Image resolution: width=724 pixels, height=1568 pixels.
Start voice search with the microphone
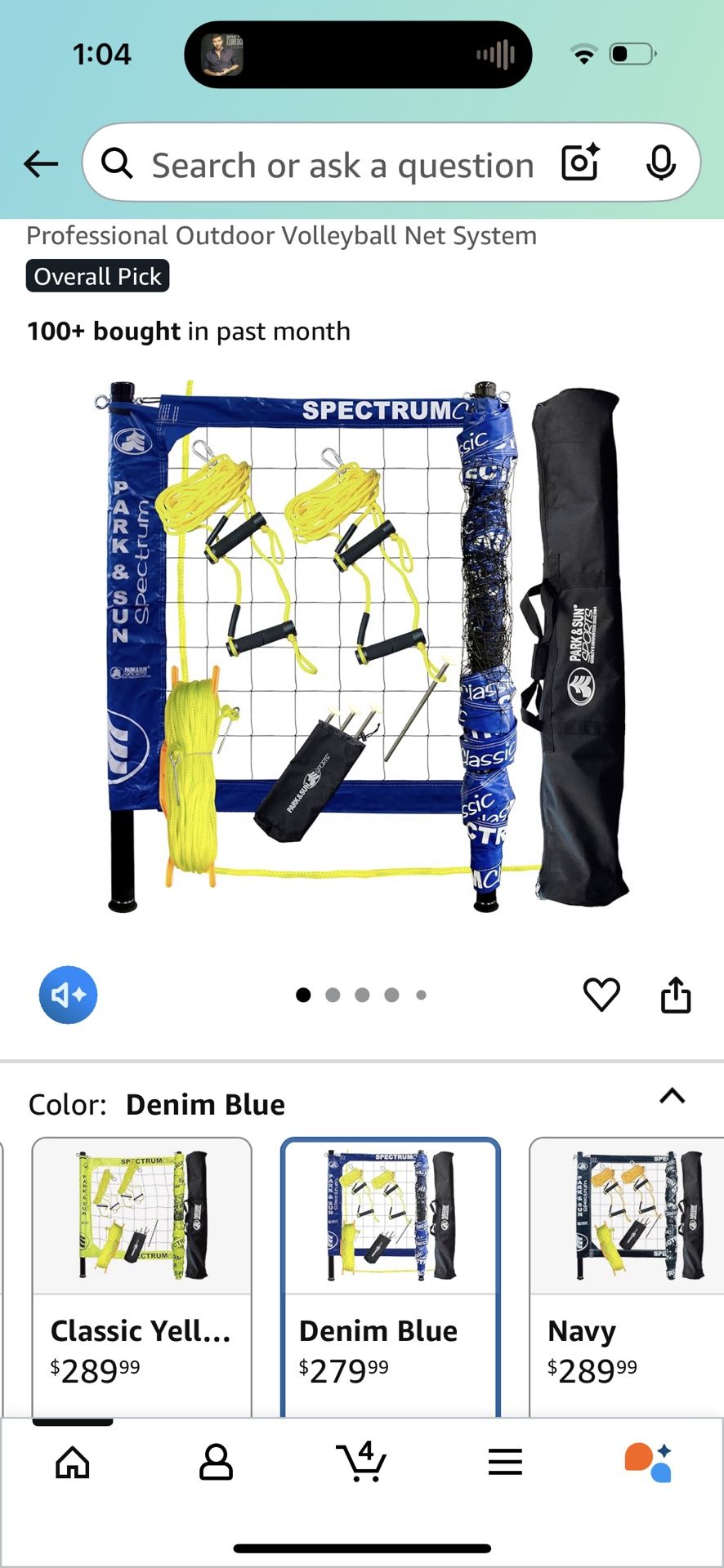[x=660, y=163]
